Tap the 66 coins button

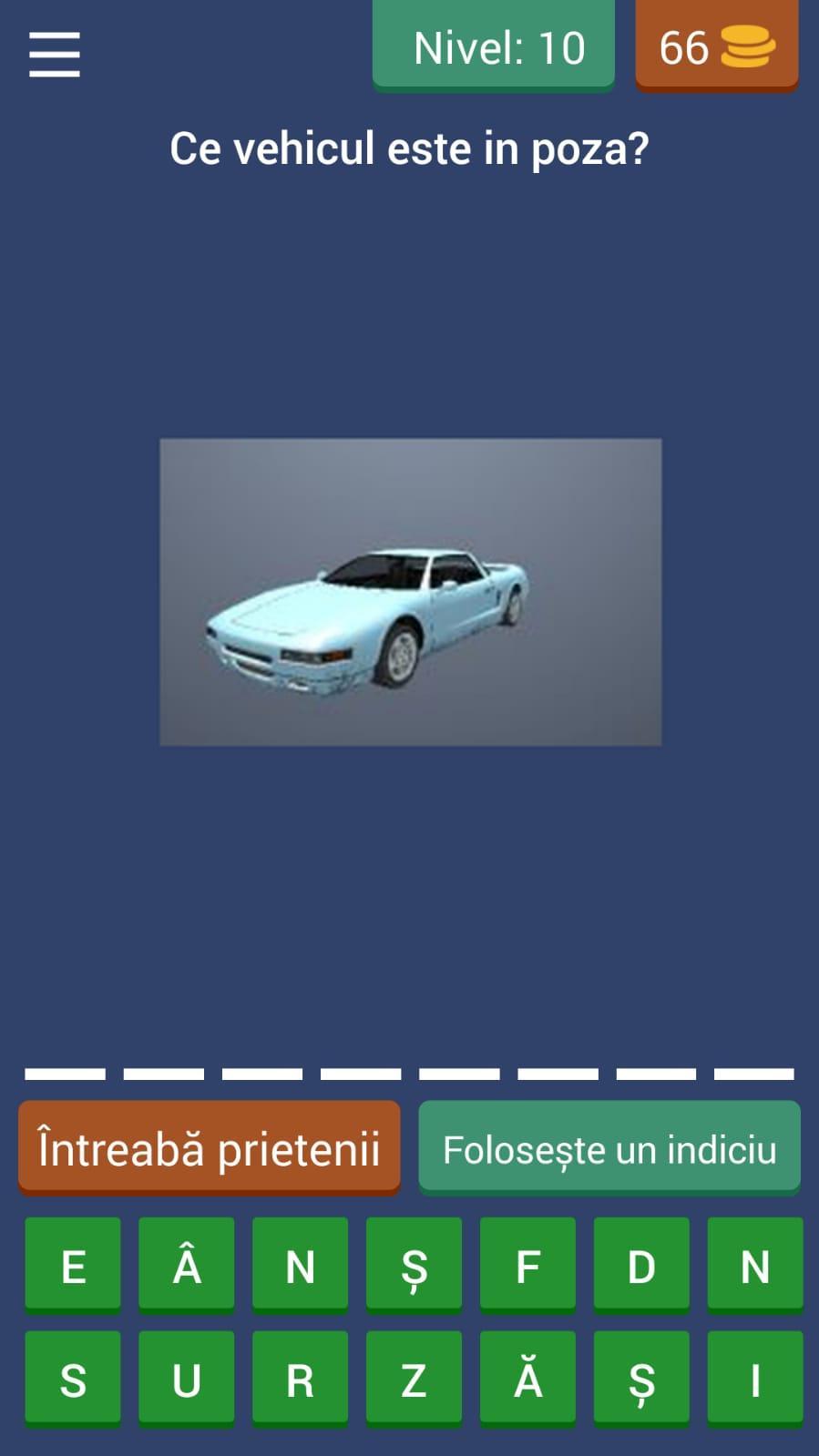[x=716, y=47]
